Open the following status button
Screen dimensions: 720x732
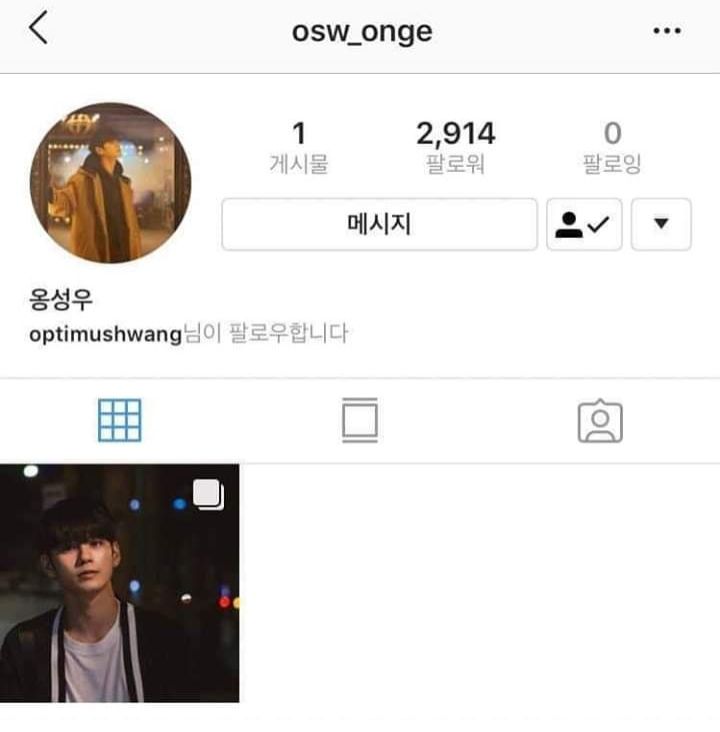pyautogui.click(x=584, y=224)
